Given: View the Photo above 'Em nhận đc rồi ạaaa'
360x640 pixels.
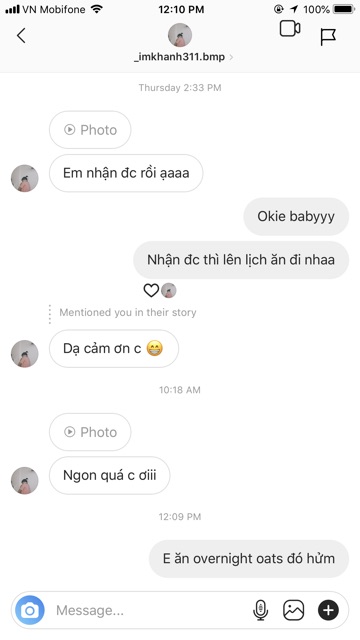Looking at the screenshot, I should click(90, 130).
